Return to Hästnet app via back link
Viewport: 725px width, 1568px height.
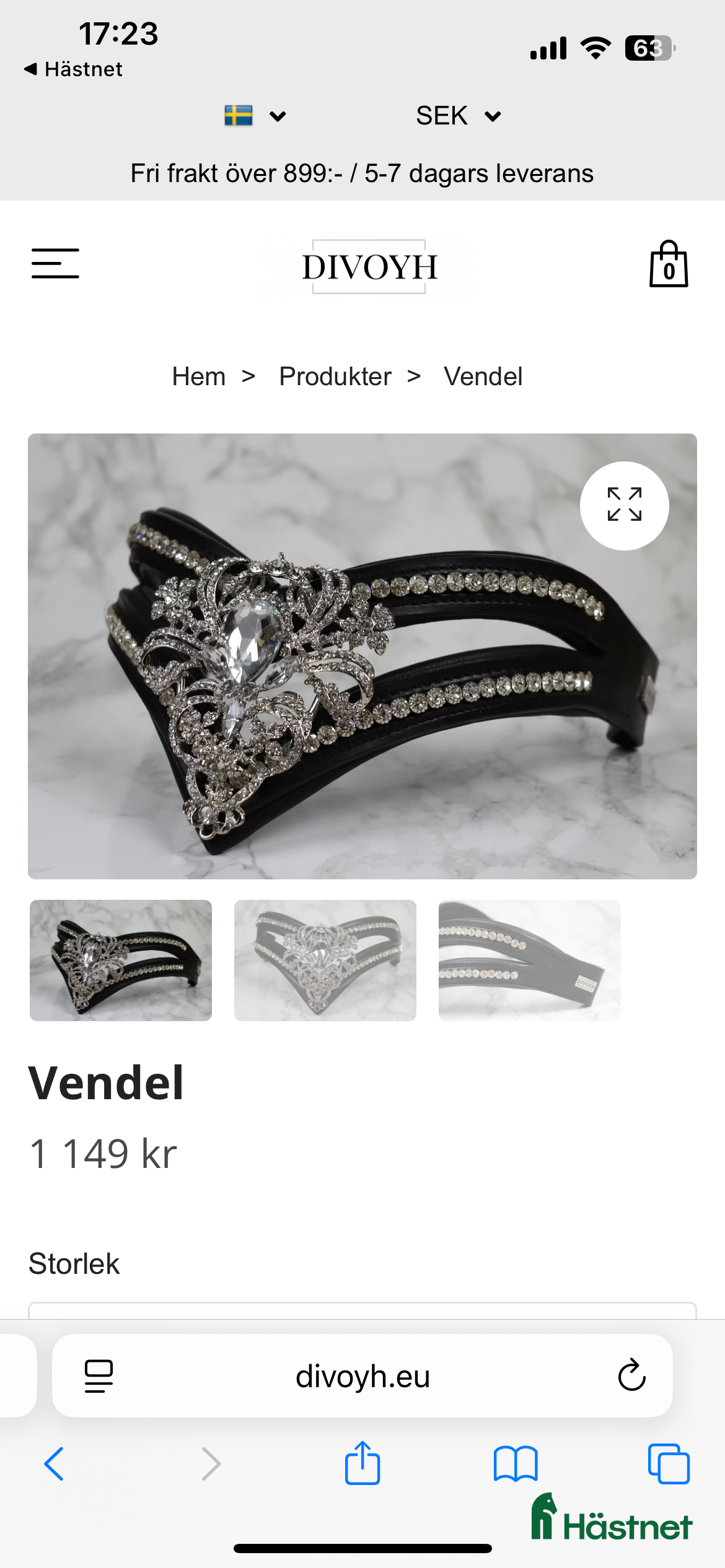coord(73,69)
